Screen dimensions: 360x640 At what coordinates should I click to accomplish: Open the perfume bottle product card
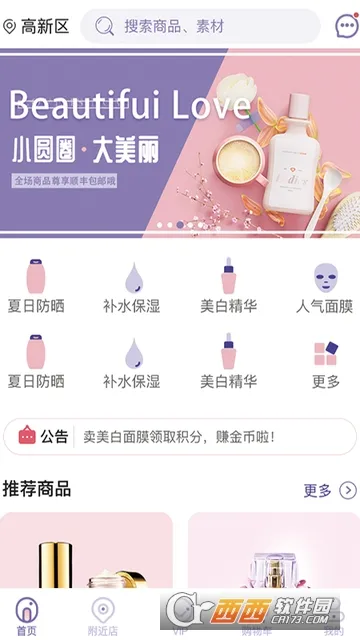pos(274,550)
